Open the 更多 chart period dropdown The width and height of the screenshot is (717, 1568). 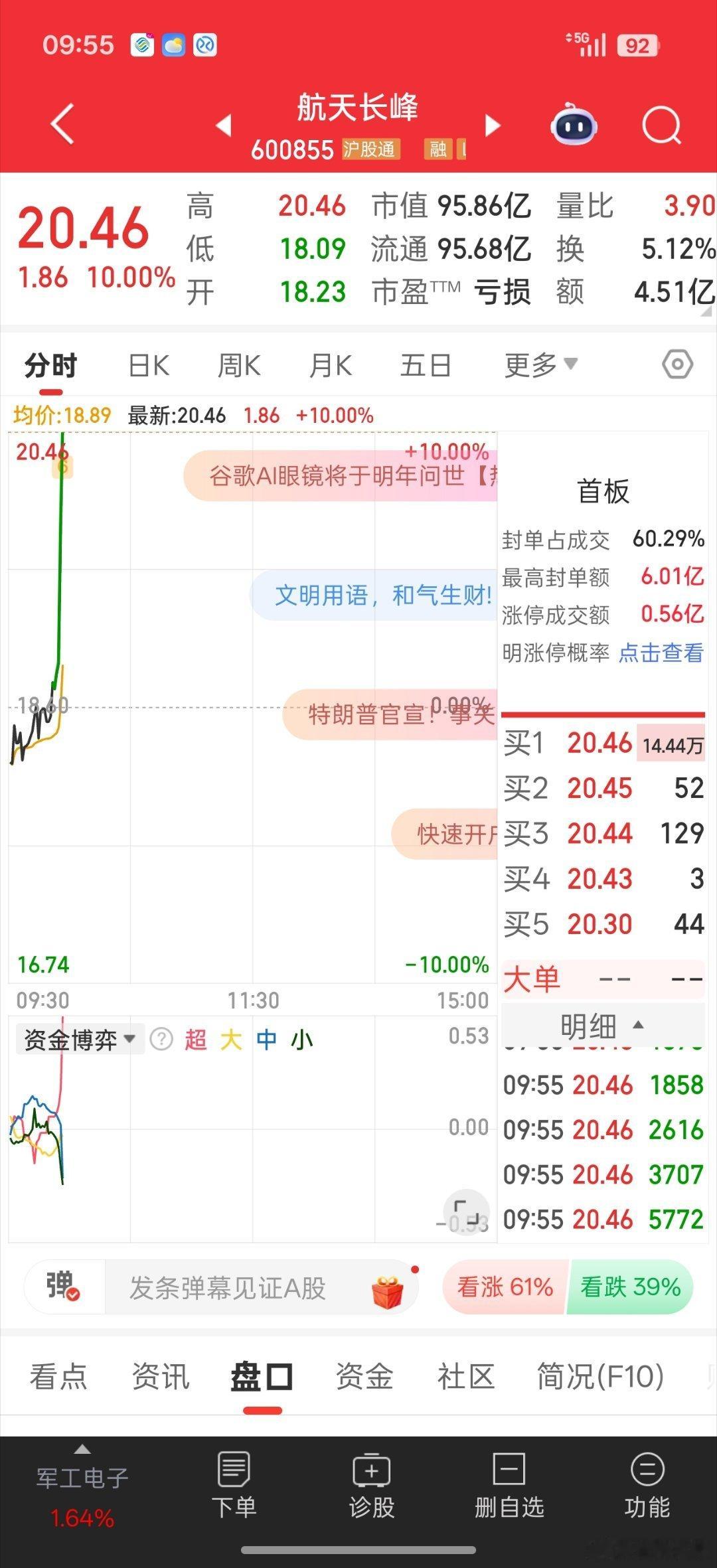pos(539,363)
